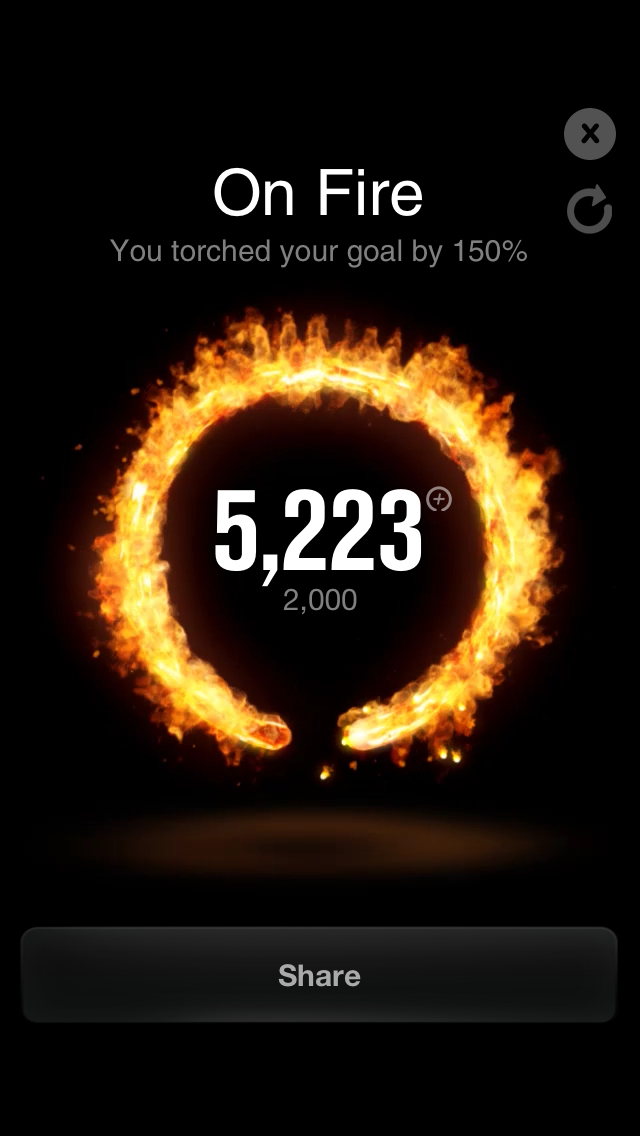Image resolution: width=640 pixels, height=1136 pixels.
Task: Tap the plus icon beside 5,223
Action: pyautogui.click(x=439, y=499)
